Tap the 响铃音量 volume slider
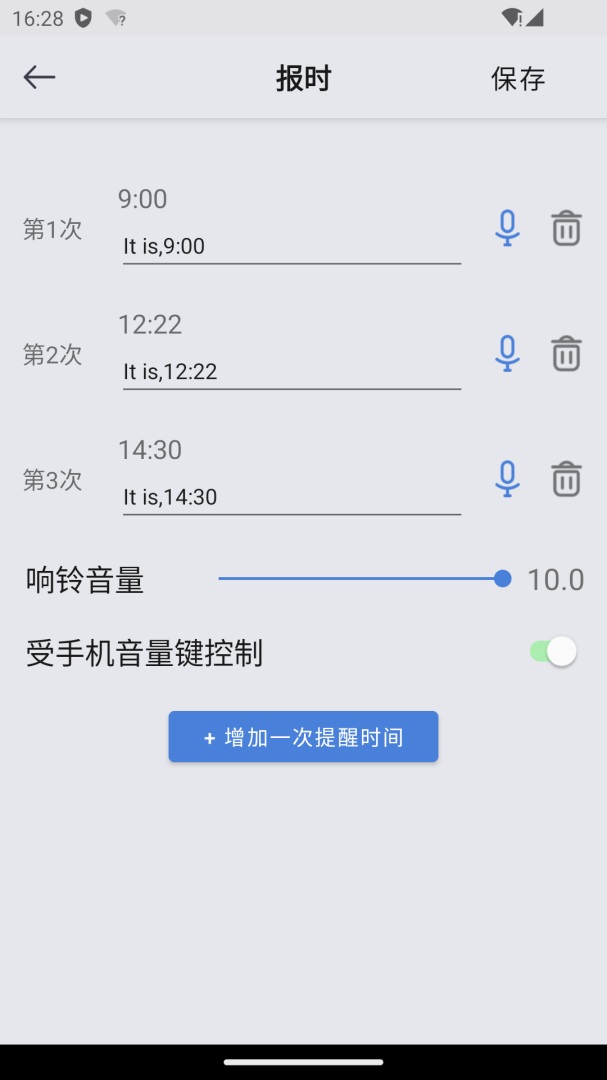Screen dimensions: 607x1080 tap(361, 579)
